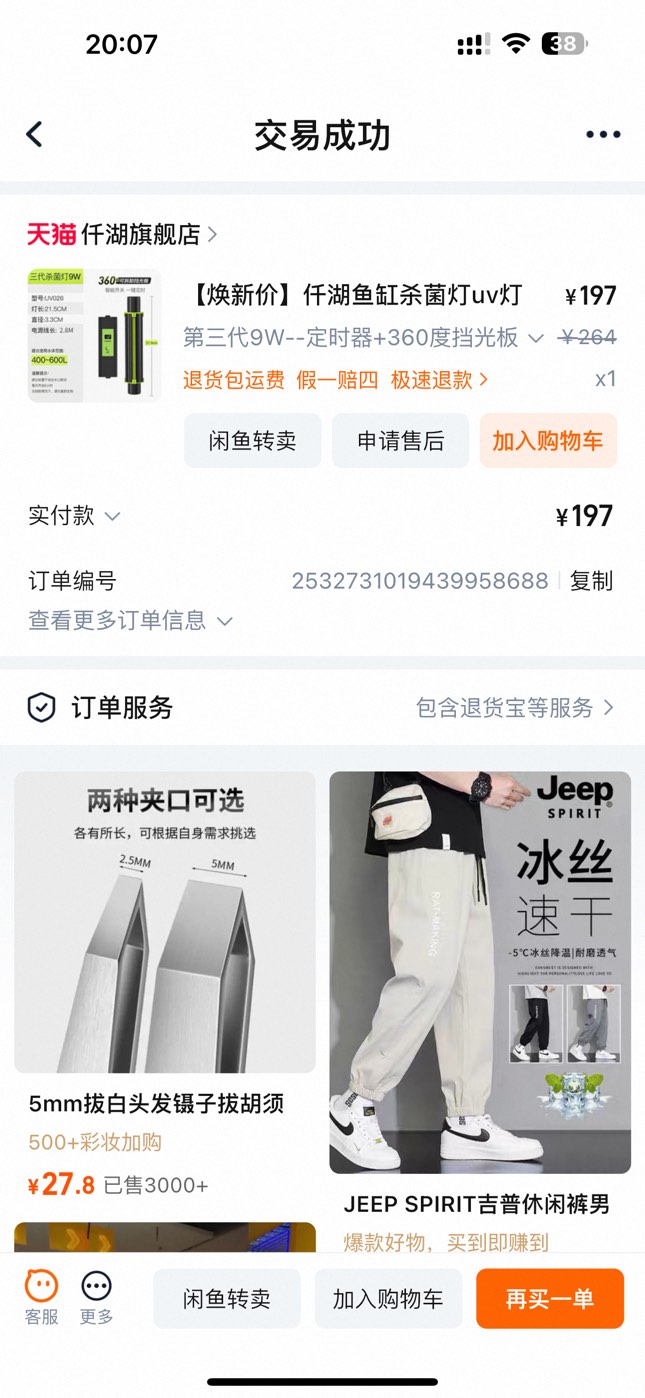Screen dimensions: 645x1398
Task: Open the 5mm拔白头发镊子 product card
Action: click(x=165, y=960)
